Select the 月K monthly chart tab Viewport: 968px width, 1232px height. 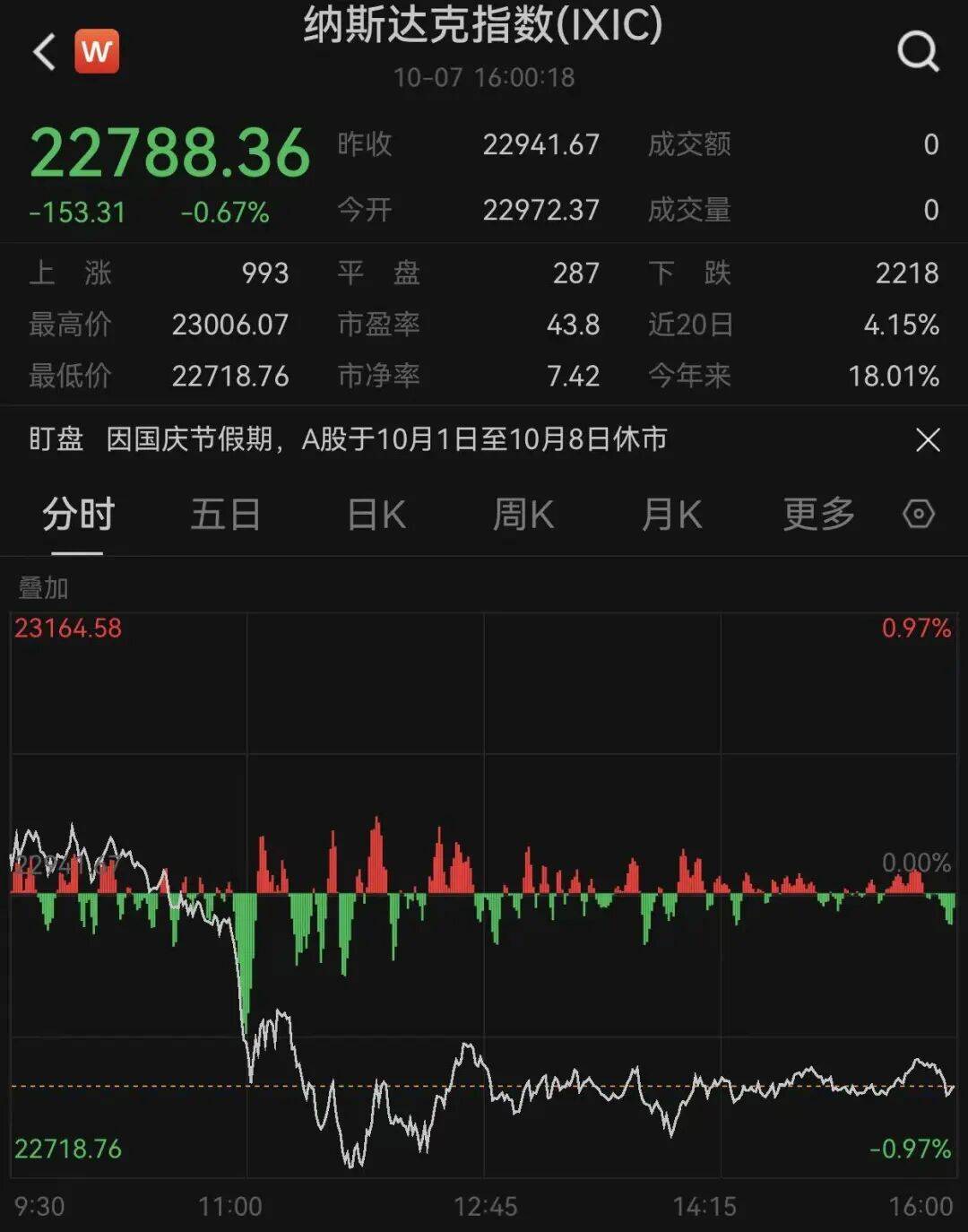point(670,516)
